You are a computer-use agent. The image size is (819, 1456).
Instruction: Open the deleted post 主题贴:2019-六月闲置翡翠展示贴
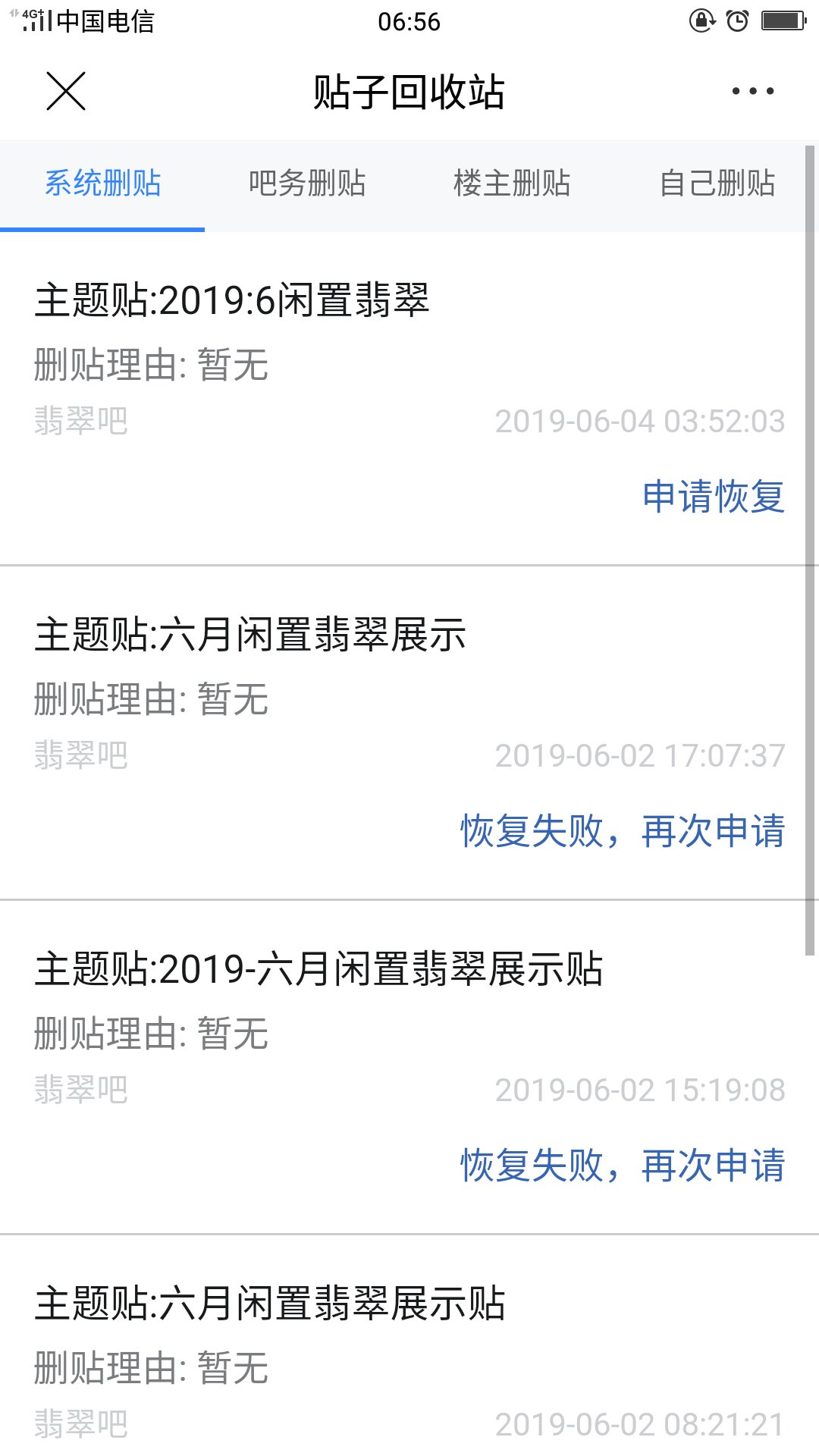[318, 969]
